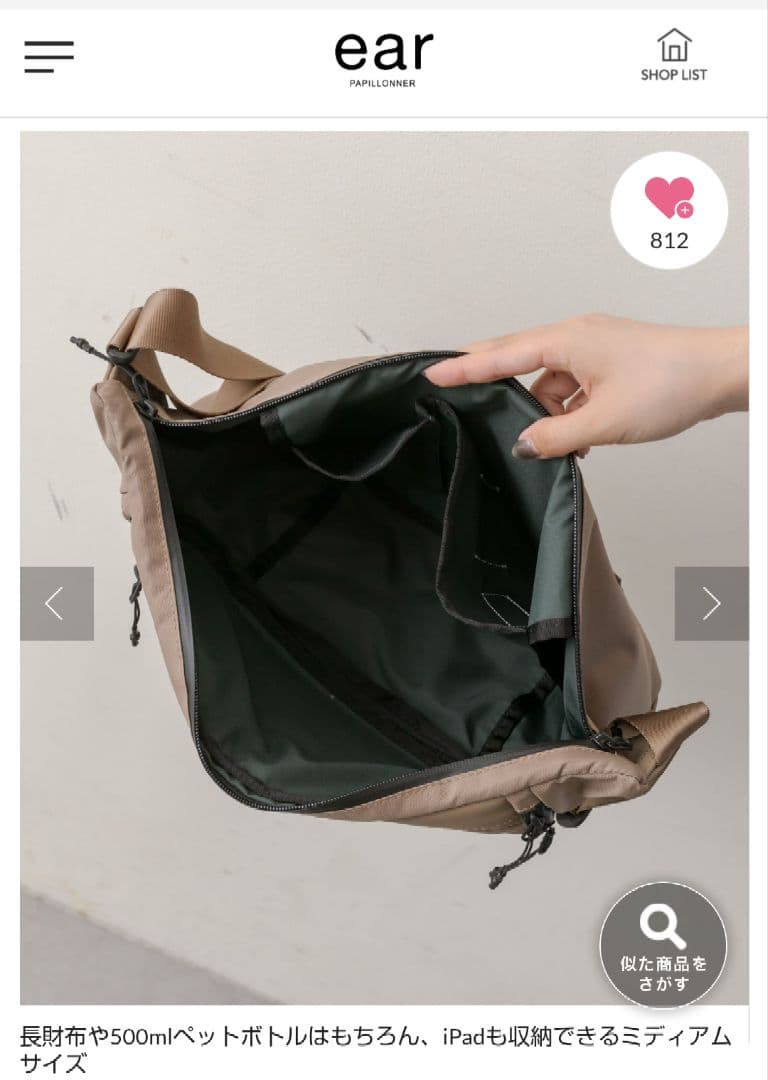This screenshot has width=768, height=1080.
Task: Open the hamburger menu
Action: coord(49,57)
